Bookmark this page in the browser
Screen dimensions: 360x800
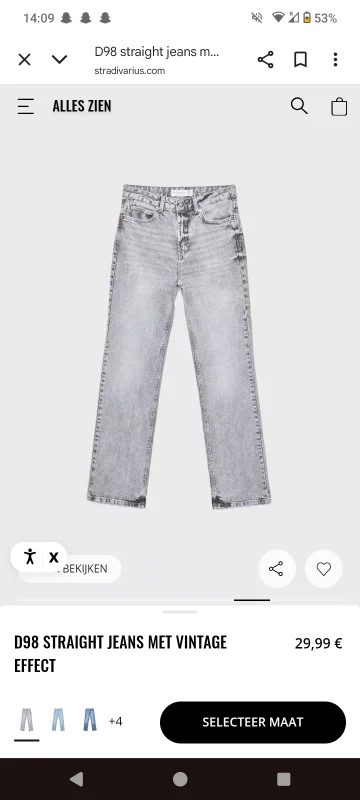(x=300, y=60)
